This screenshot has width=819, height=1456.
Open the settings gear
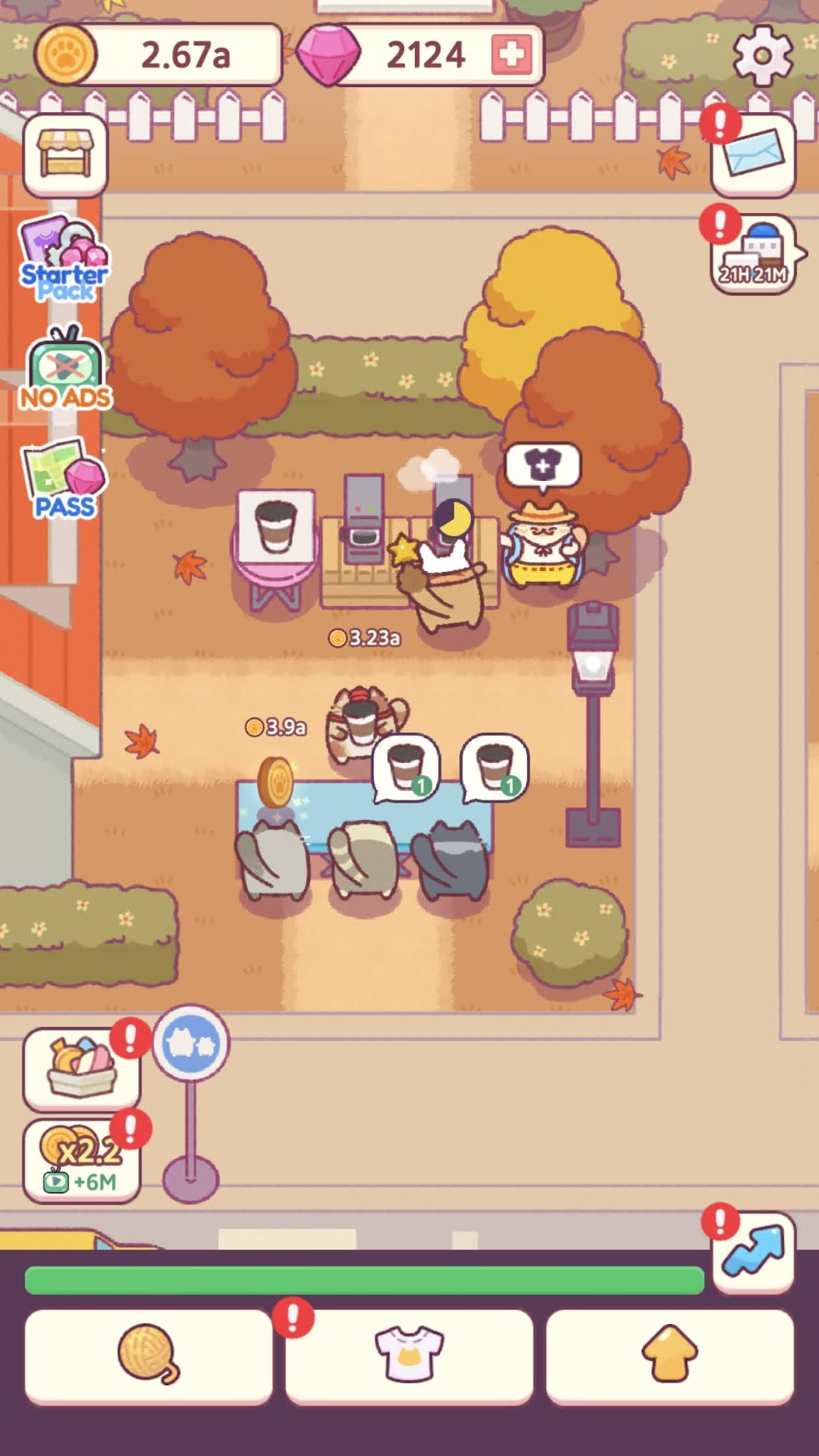(x=762, y=55)
